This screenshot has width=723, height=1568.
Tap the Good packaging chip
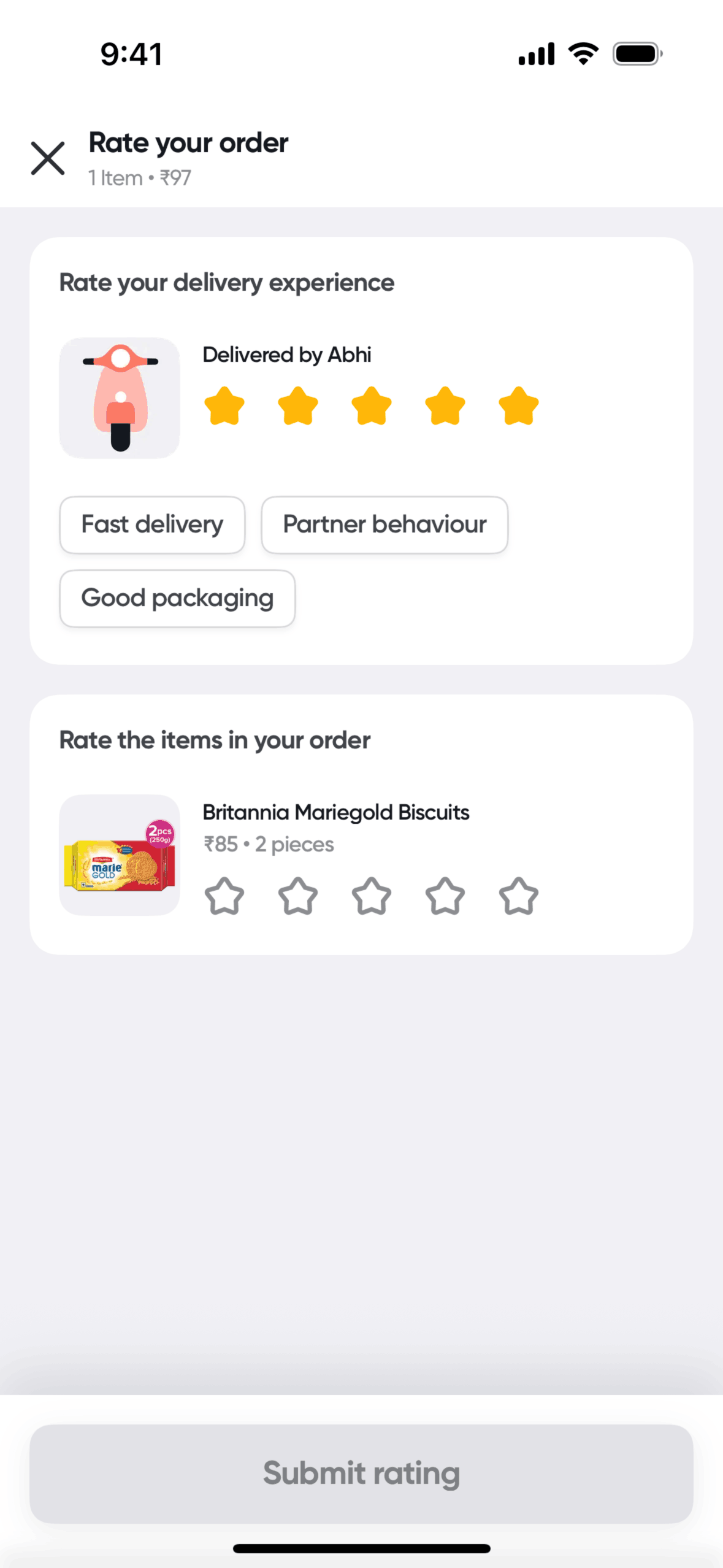point(177,598)
